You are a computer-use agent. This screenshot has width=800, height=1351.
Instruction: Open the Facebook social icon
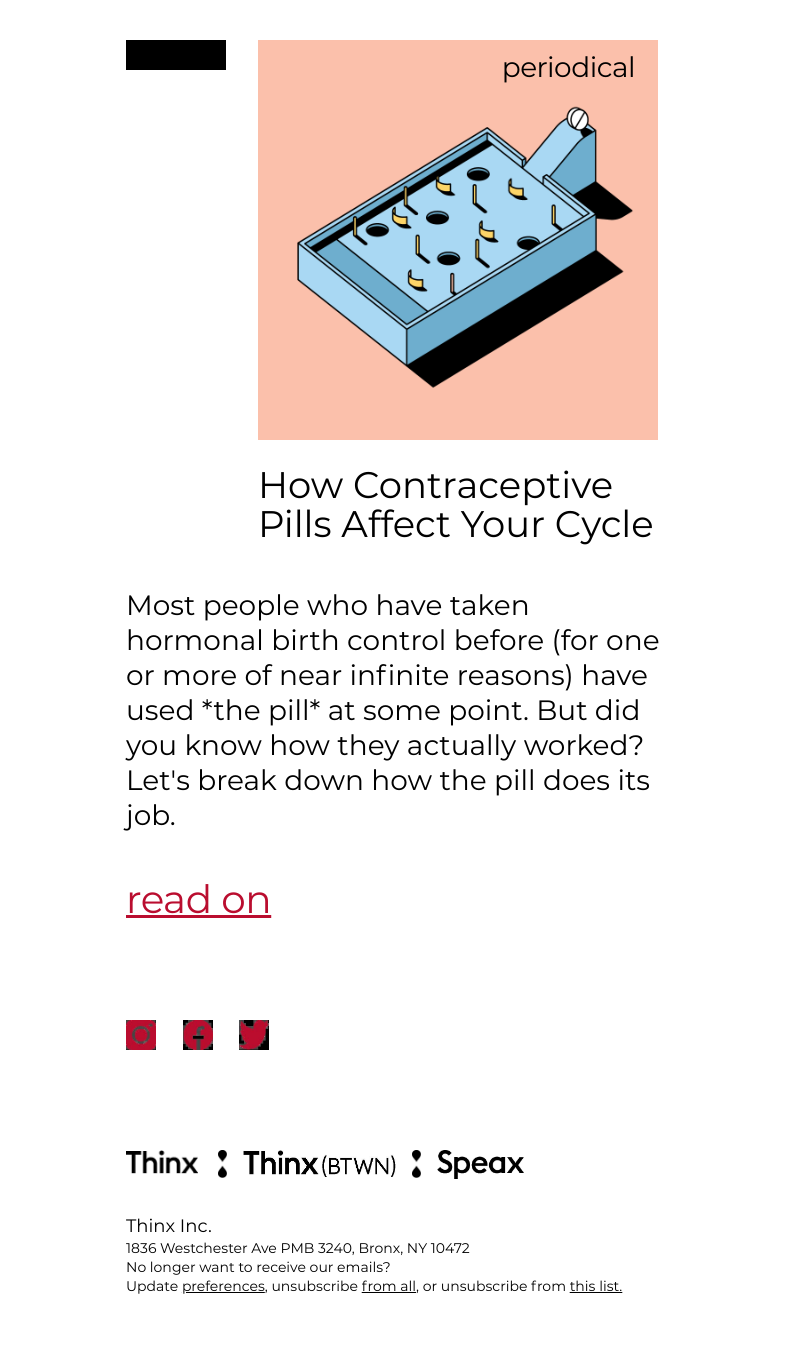click(x=198, y=1035)
